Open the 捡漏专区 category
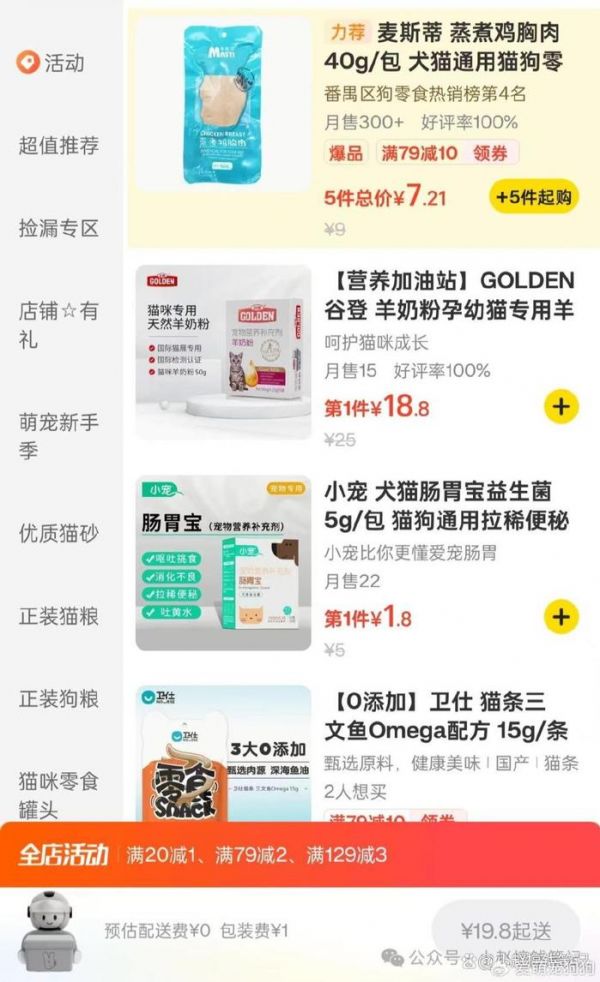 coord(59,228)
